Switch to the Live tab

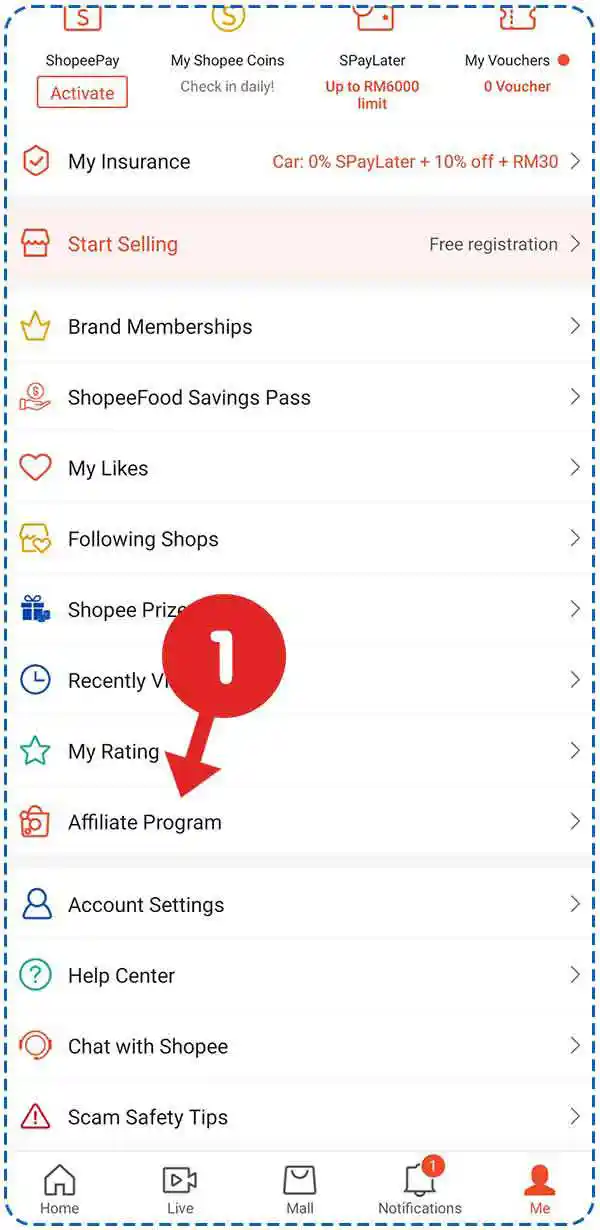pos(180,1188)
